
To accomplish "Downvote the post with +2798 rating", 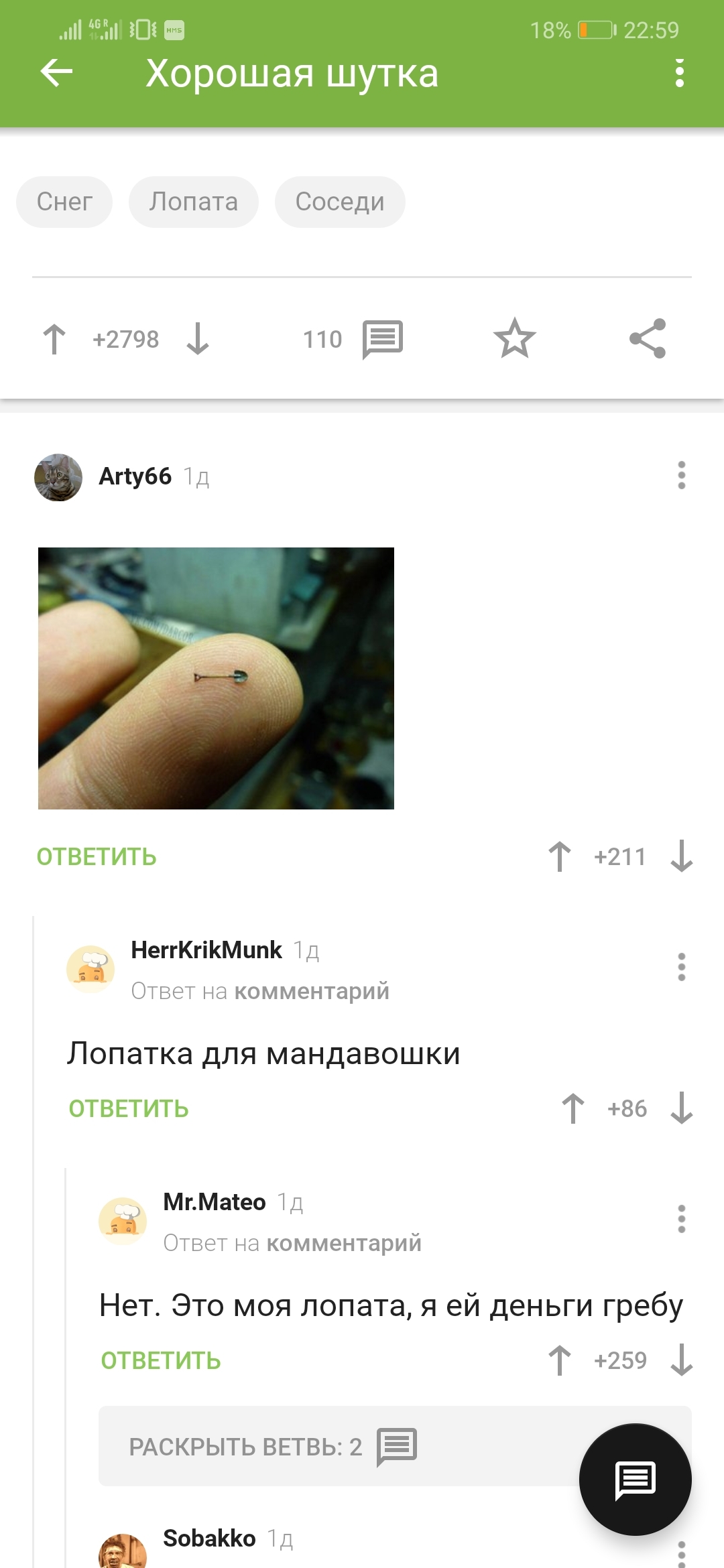I will (198, 339).
